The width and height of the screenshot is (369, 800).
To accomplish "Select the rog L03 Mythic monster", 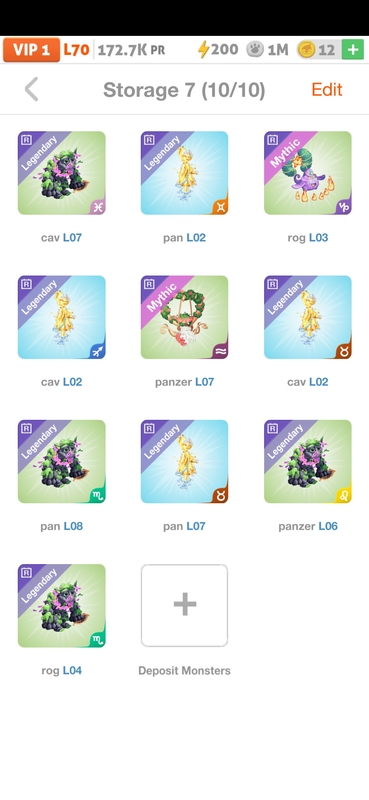I will pyautogui.click(x=308, y=173).
